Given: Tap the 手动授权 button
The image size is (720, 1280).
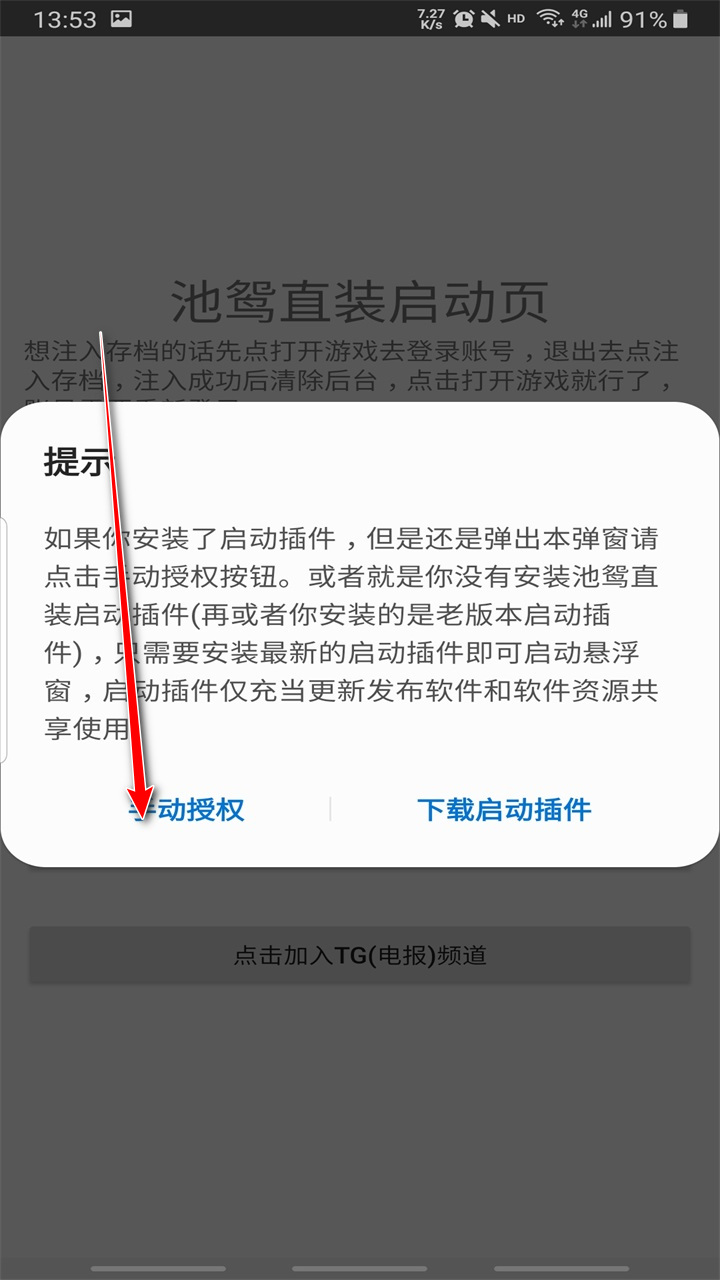Looking at the screenshot, I should tap(187, 809).
